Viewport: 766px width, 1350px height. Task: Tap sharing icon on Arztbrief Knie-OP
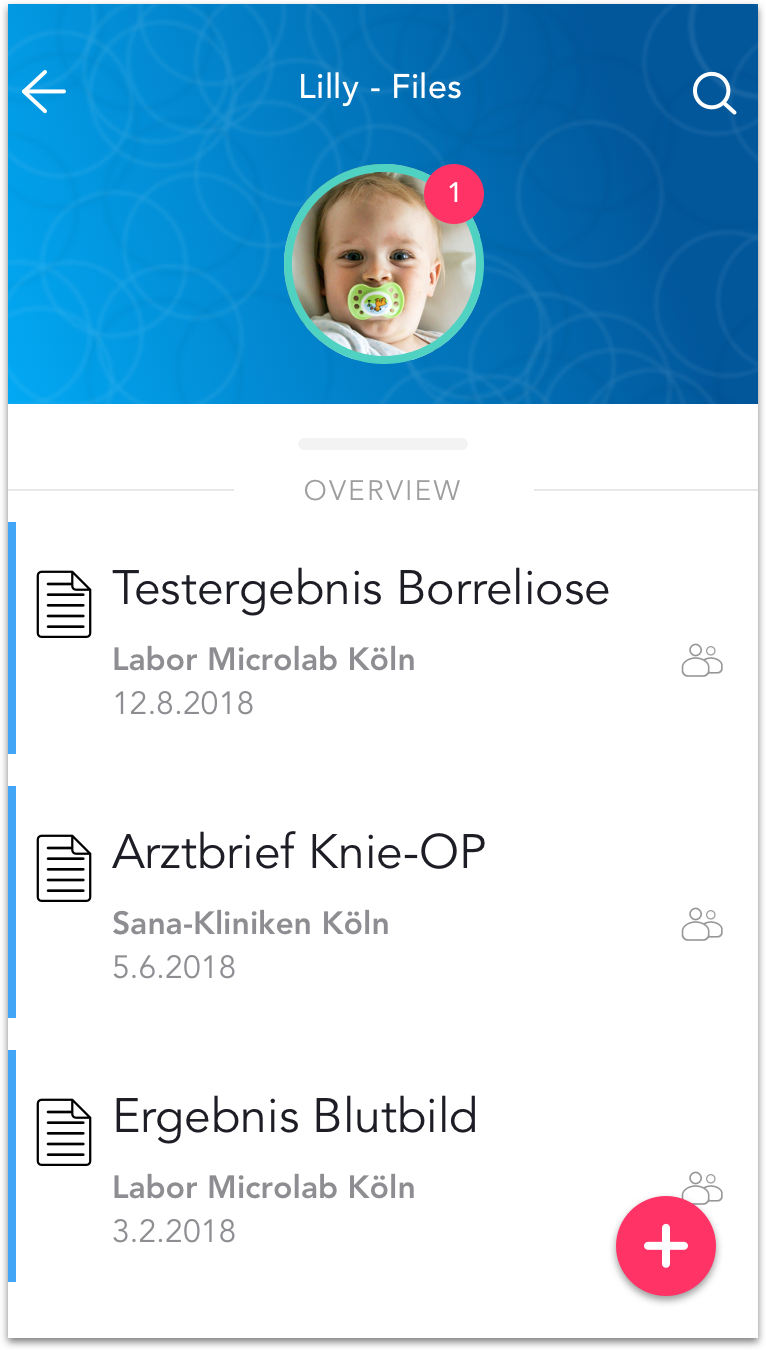pos(702,925)
